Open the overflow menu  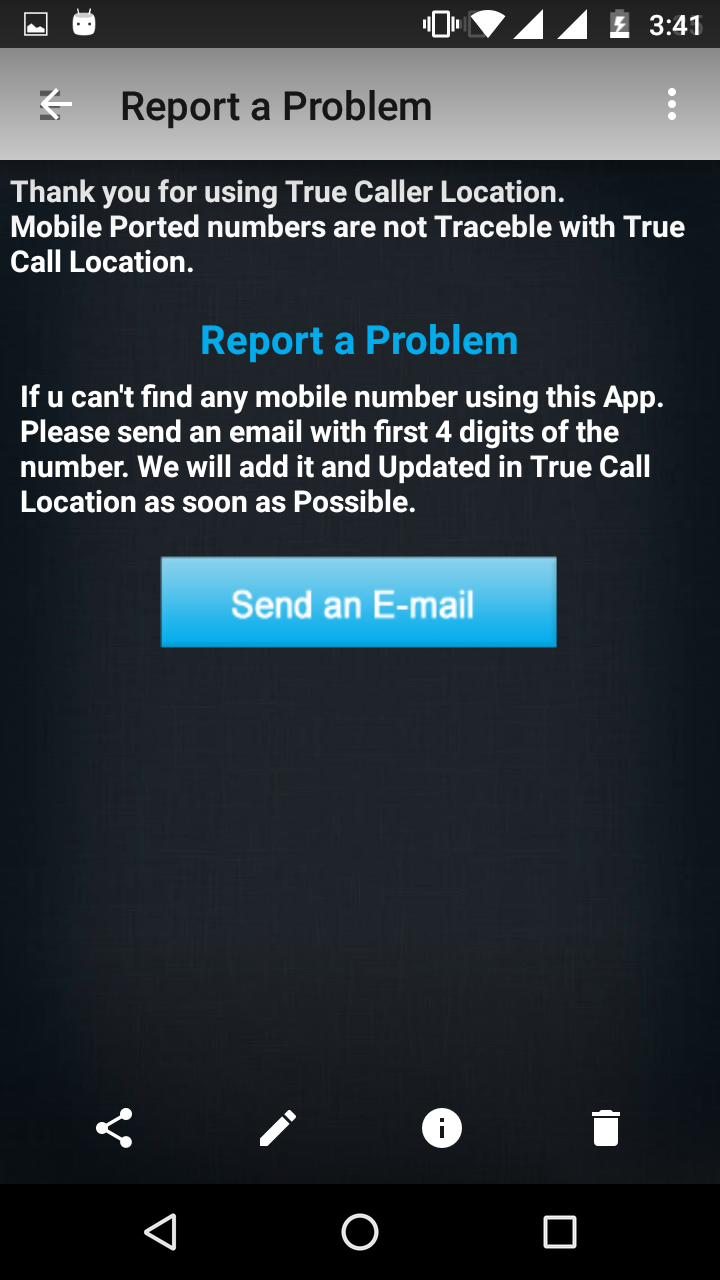(x=672, y=104)
